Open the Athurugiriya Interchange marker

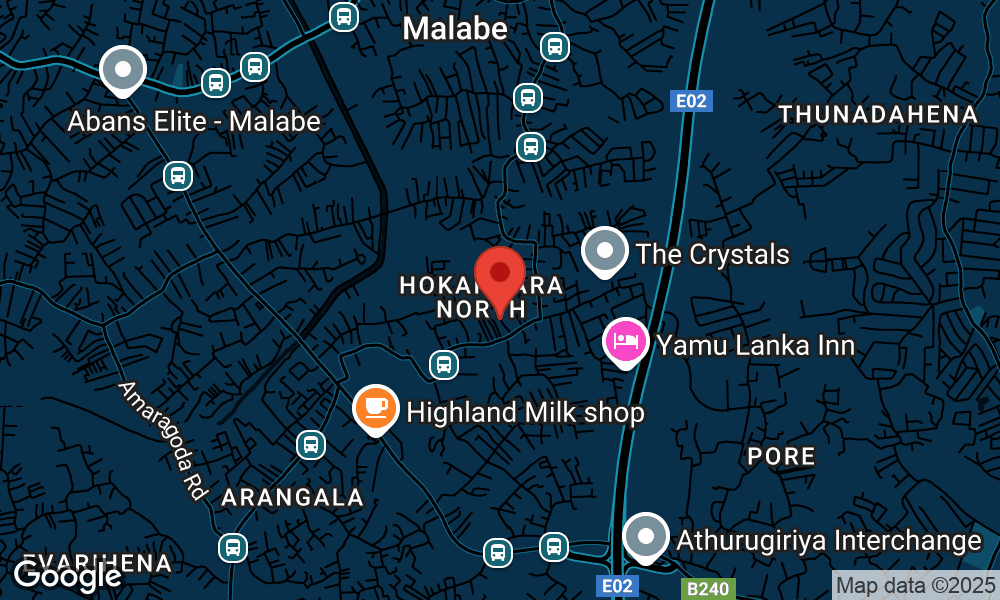point(646,537)
